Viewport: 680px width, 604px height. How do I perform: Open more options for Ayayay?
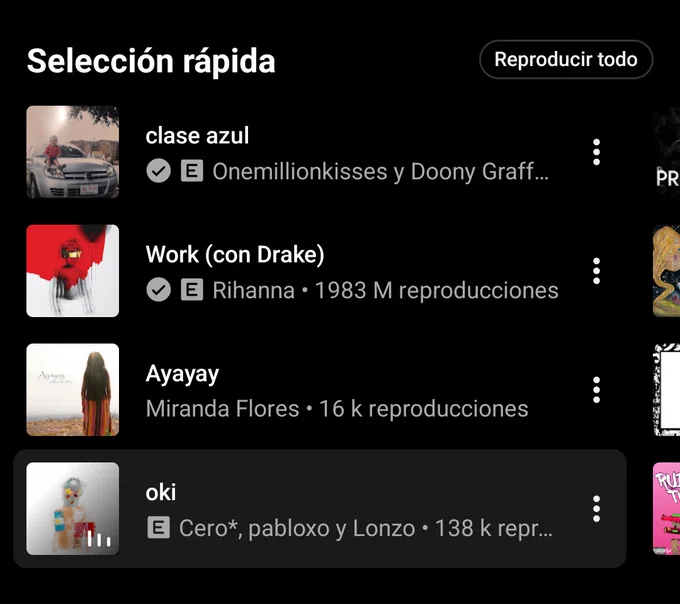pyautogui.click(x=596, y=390)
